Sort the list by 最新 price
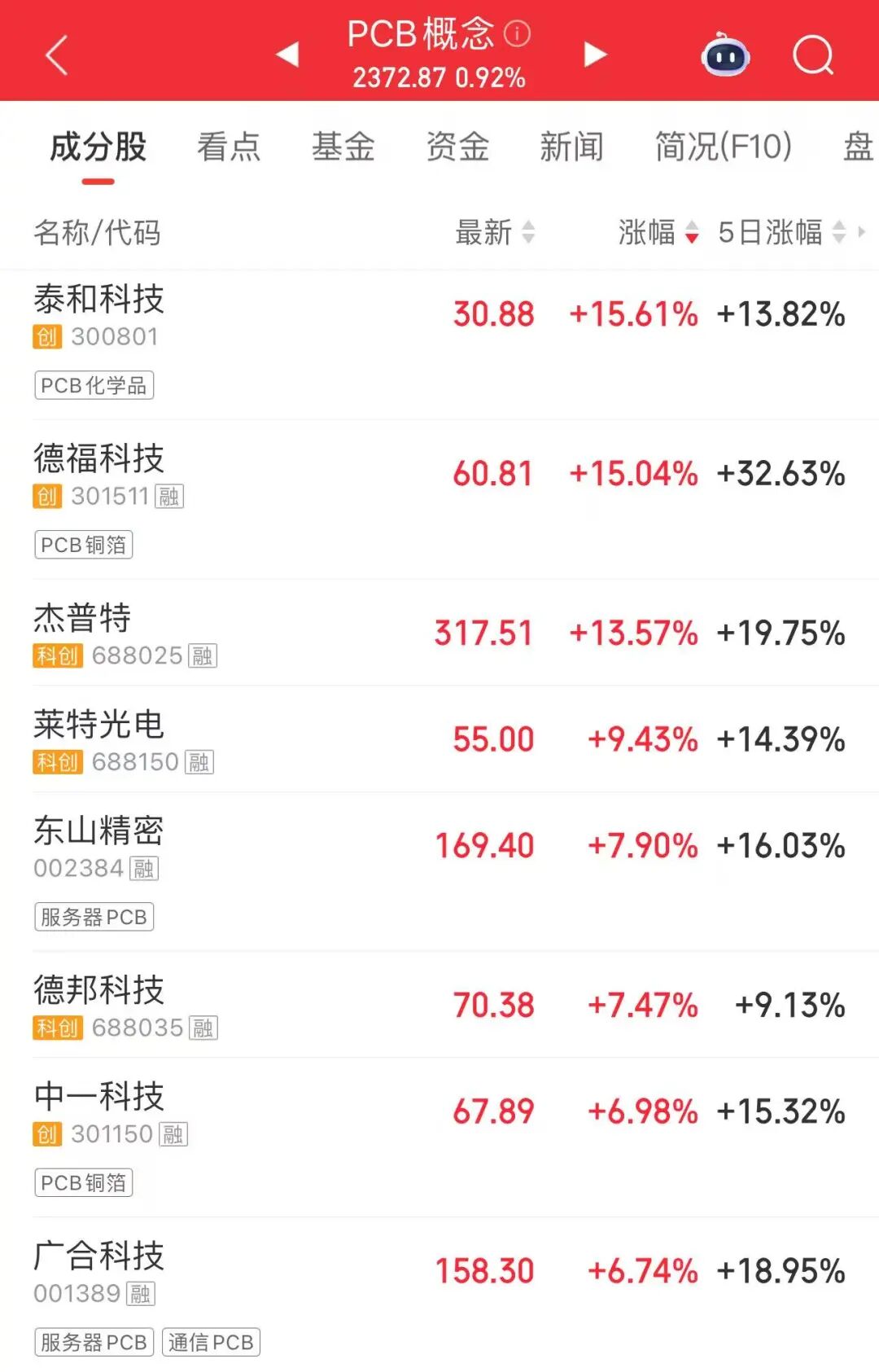The height and width of the screenshot is (1372, 879). coord(494,233)
